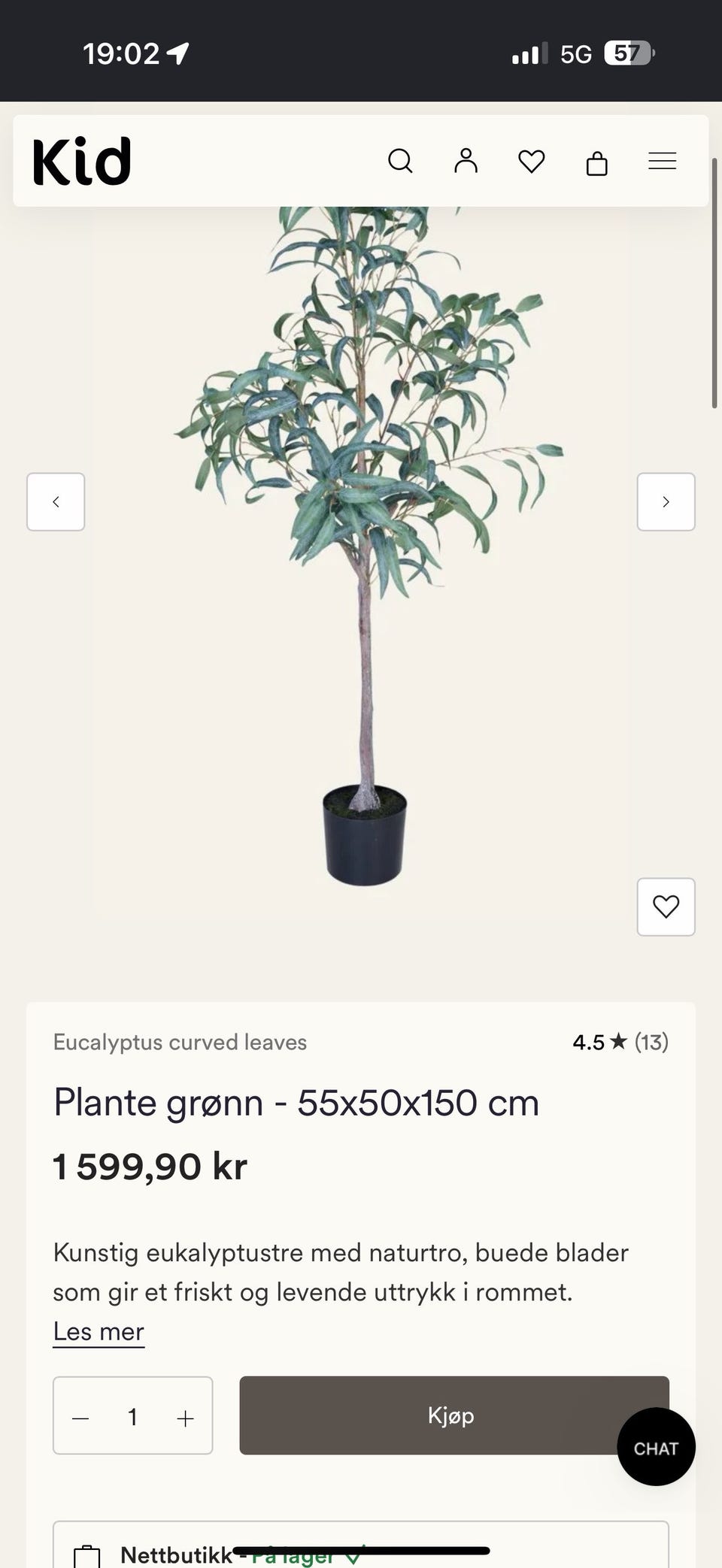This screenshot has height=1568, width=722.
Task: Add the eucalyptus plant to the wishlist
Action: coord(666,907)
